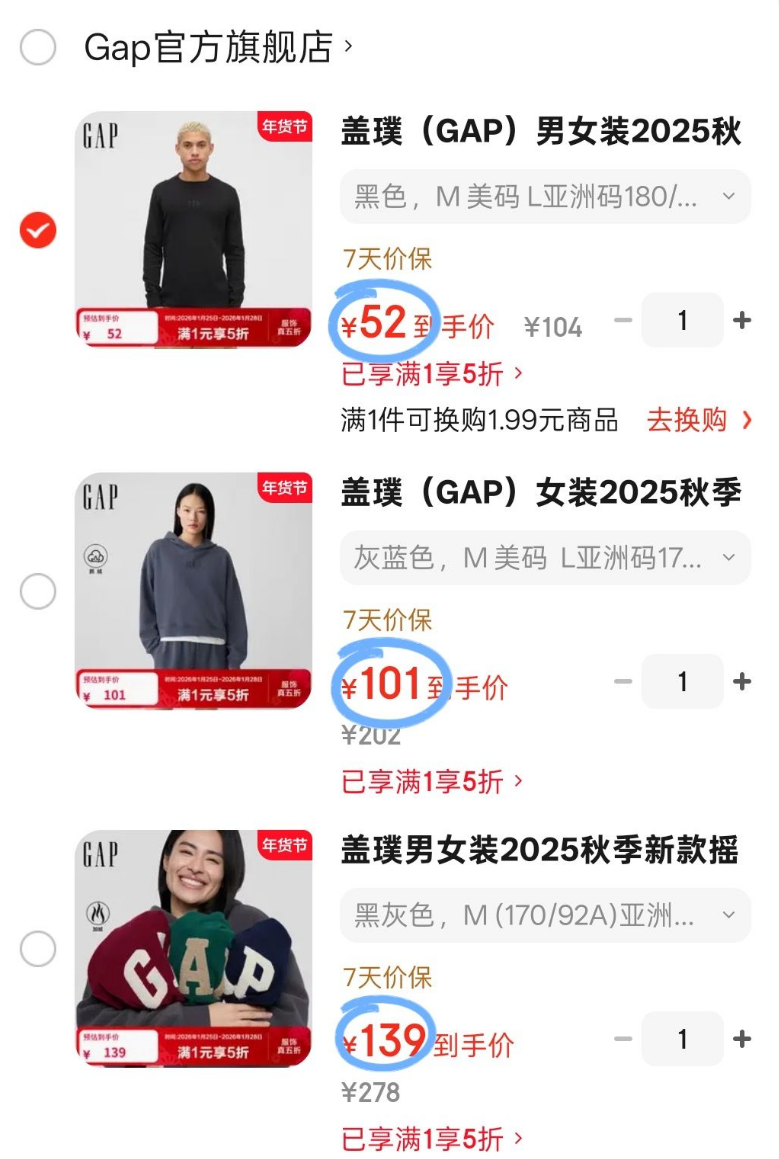Open the black men's sweatshirt product image
779x1159 pixels.
(x=194, y=229)
